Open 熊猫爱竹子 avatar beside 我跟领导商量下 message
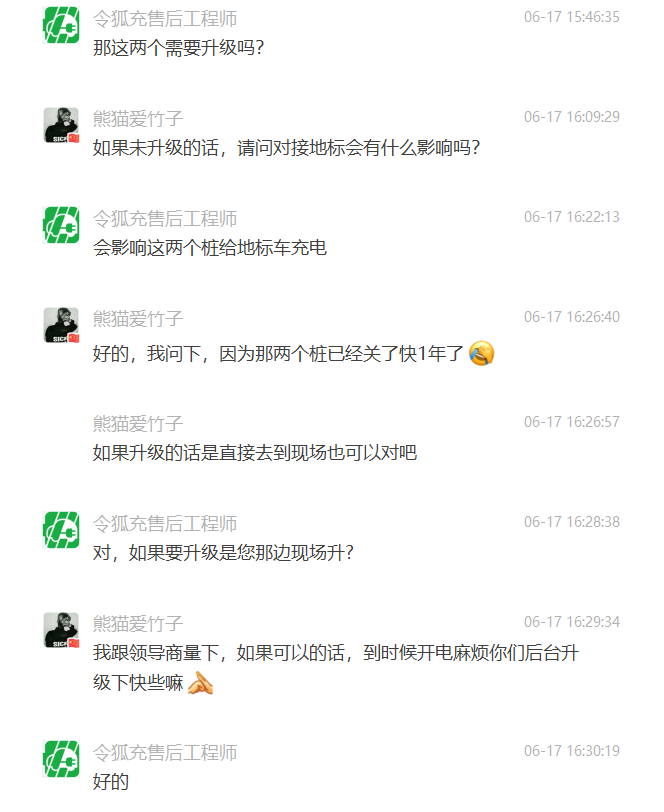 61,630
